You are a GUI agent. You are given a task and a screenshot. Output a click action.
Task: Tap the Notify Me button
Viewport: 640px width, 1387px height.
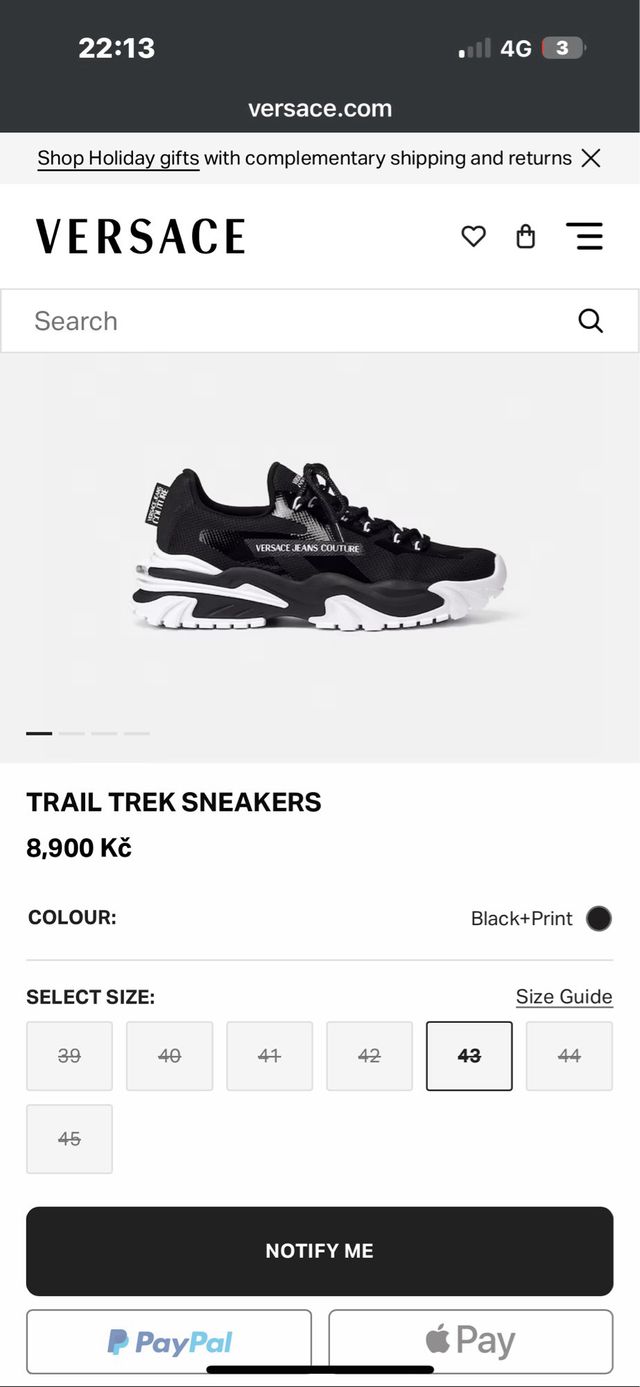[x=319, y=1251]
